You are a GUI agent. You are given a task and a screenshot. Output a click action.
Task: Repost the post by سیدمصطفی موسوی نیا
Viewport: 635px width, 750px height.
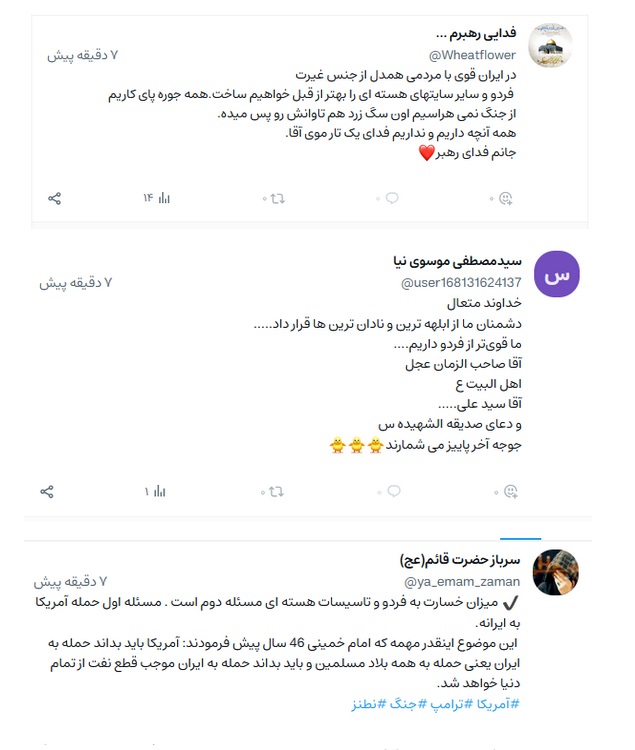tap(272, 491)
